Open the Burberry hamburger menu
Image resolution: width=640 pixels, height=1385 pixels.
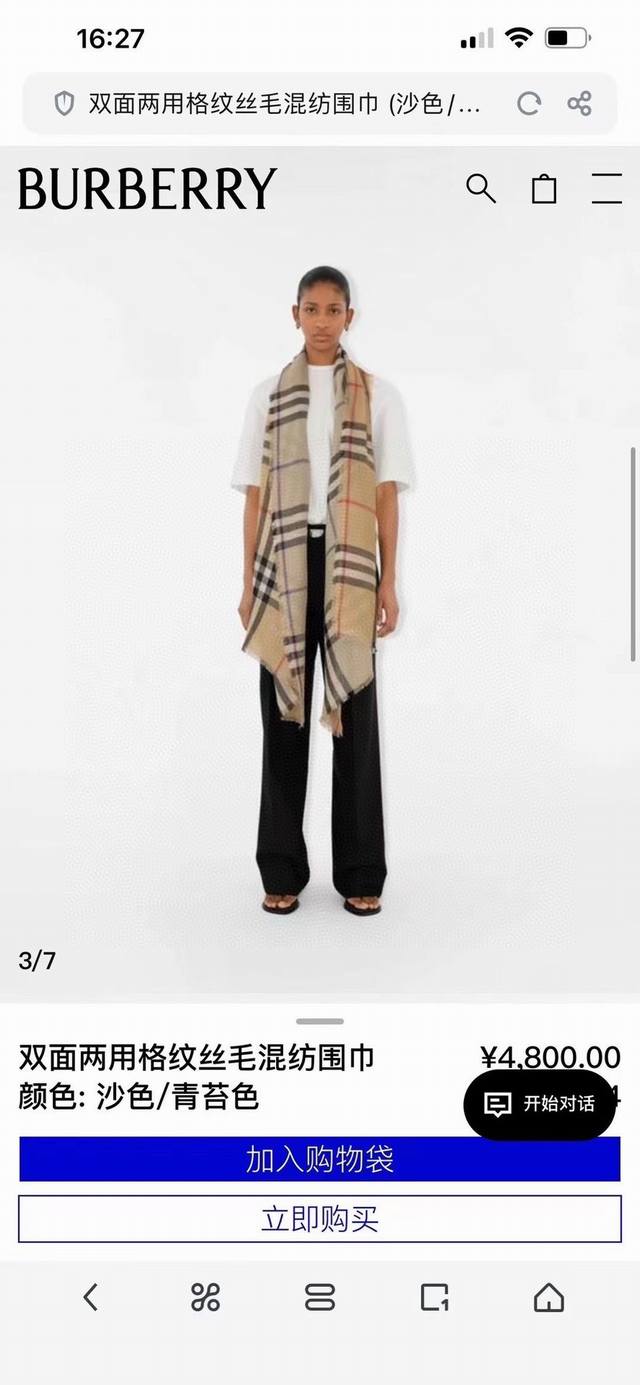pos(606,188)
